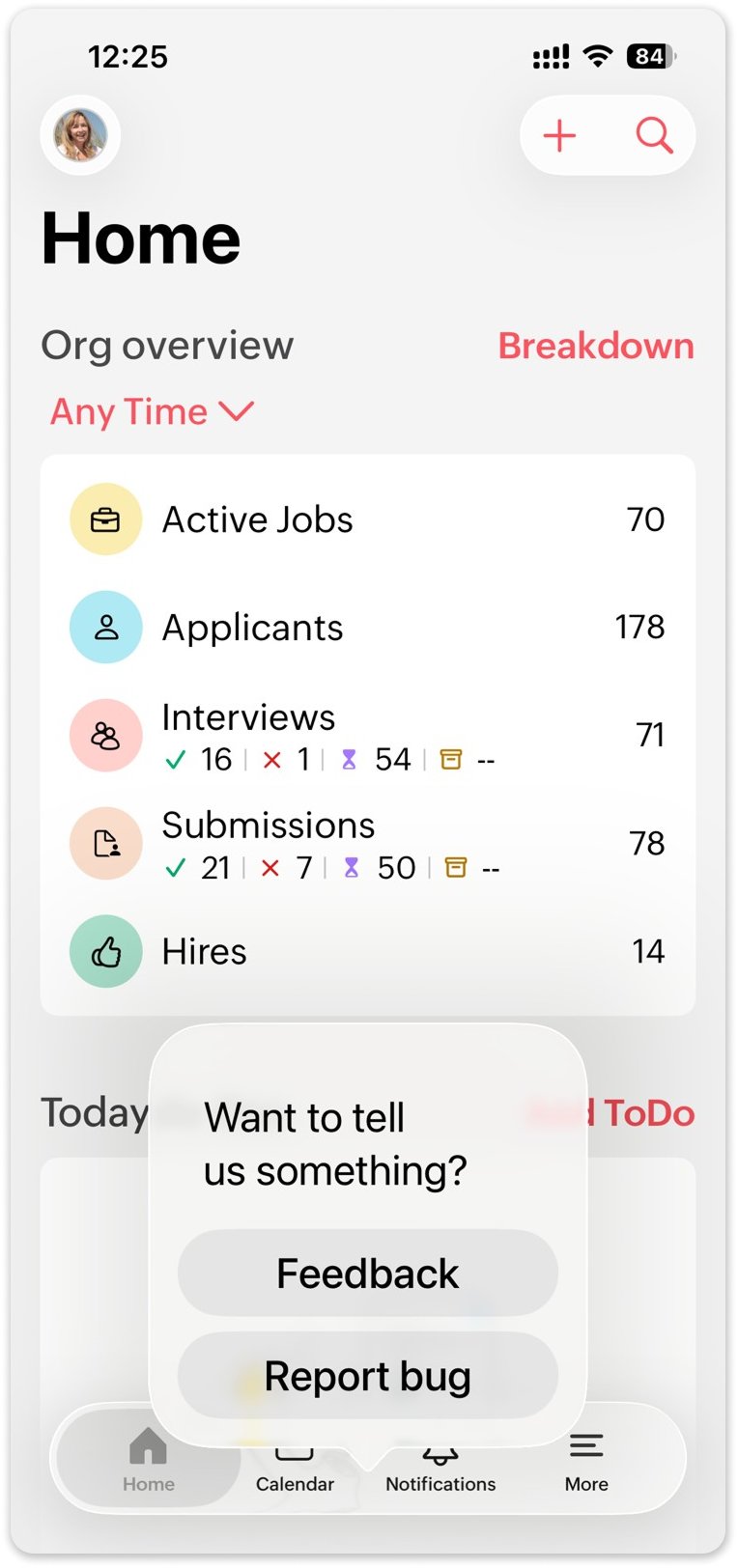This screenshot has height=1568, width=738.
Task: Open the Interviews row
Action: click(x=367, y=736)
